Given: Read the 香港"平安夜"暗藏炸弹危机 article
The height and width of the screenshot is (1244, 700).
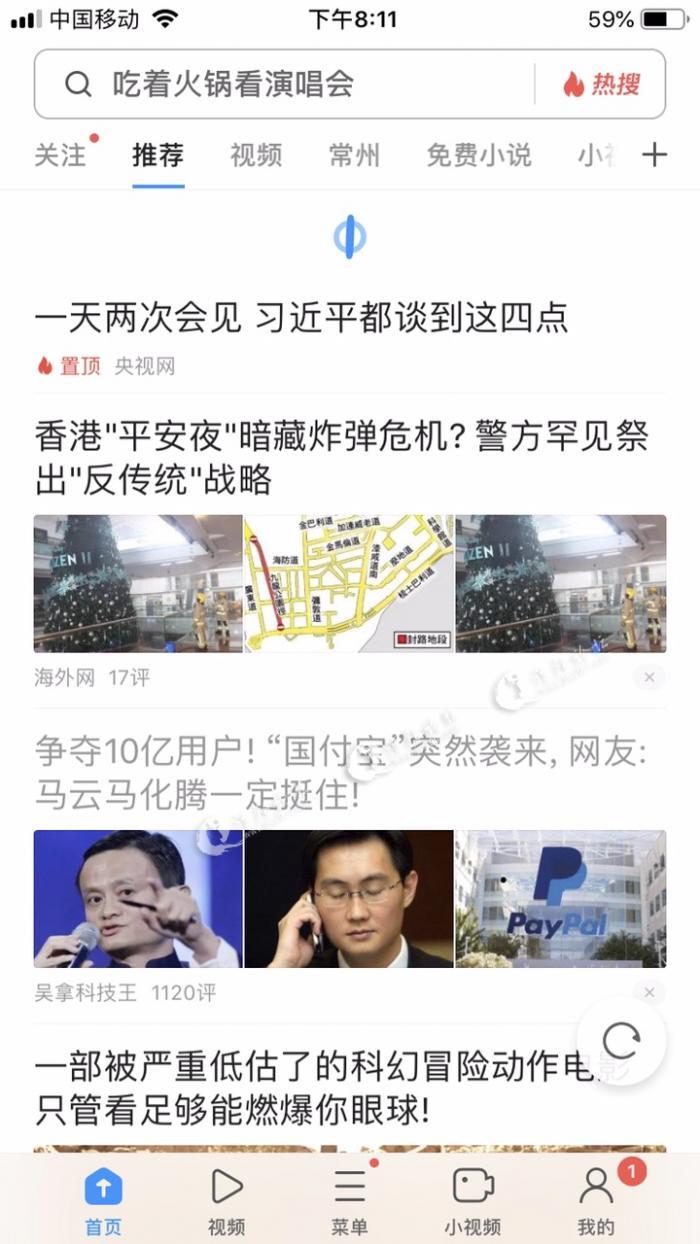Looking at the screenshot, I should (340, 457).
